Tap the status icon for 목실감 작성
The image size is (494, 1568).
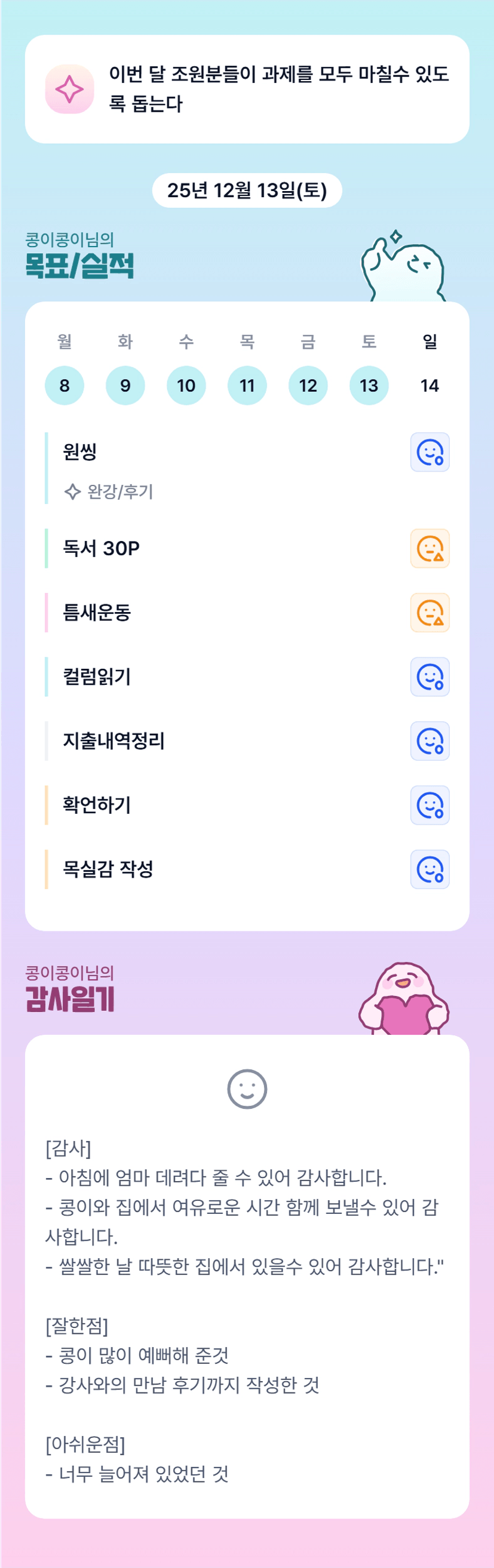pos(430,869)
